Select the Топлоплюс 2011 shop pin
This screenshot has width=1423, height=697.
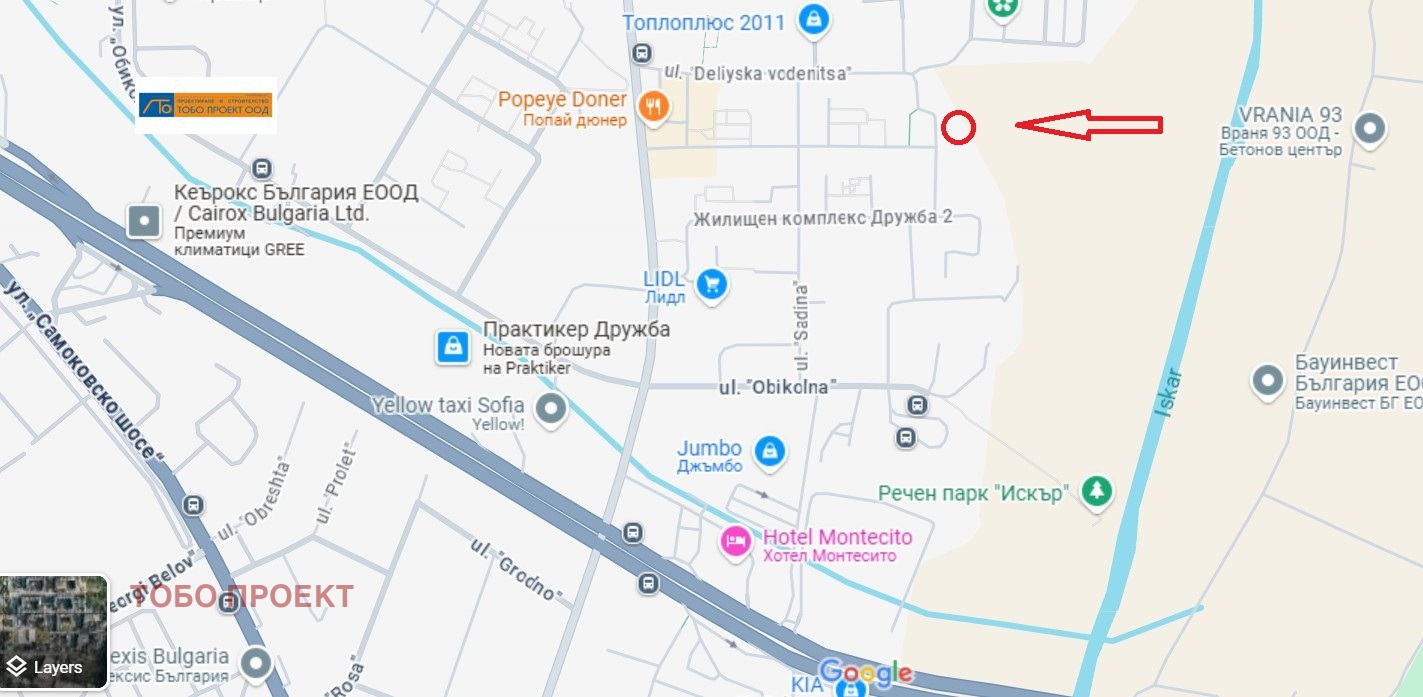[815, 19]
